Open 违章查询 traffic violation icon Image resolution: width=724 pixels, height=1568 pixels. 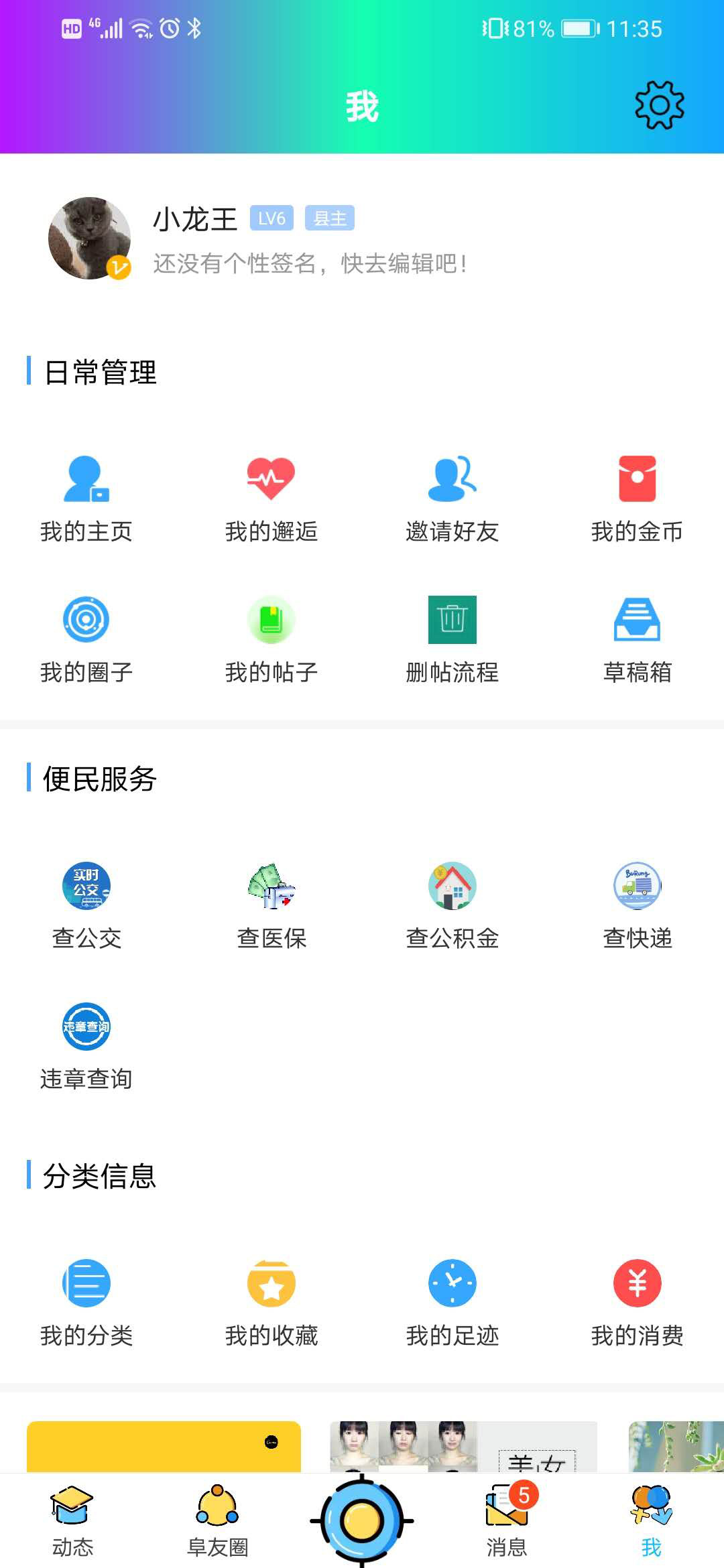point(87,1027)
